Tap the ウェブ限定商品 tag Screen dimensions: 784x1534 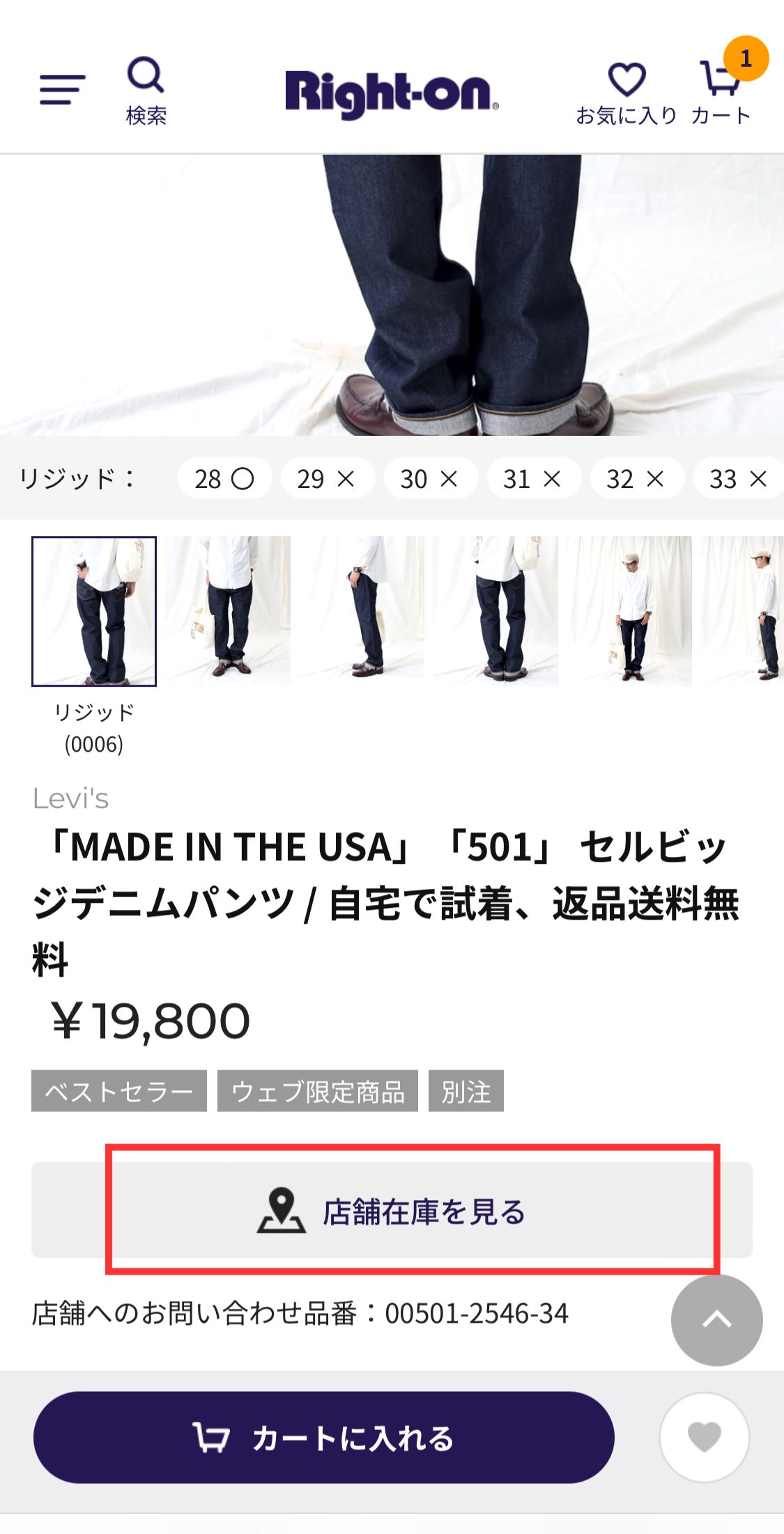[317, 1091]
